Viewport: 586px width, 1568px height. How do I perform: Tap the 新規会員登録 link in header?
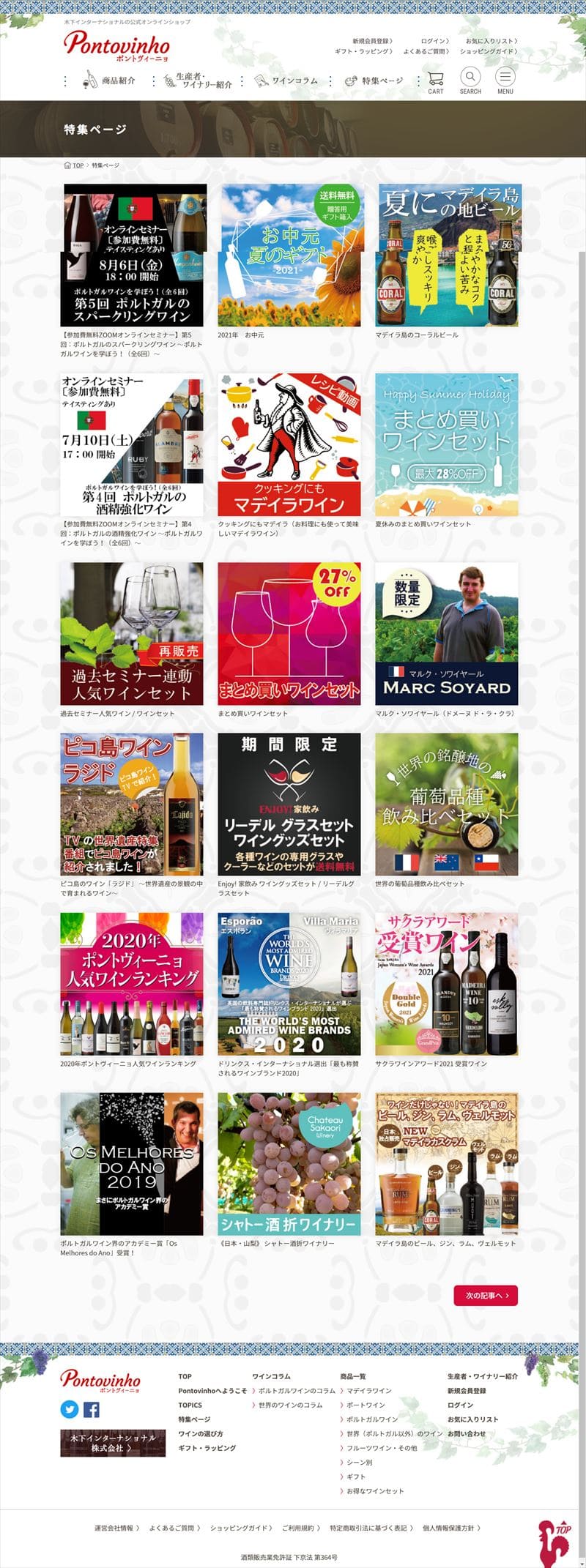[x=372, y=41]
